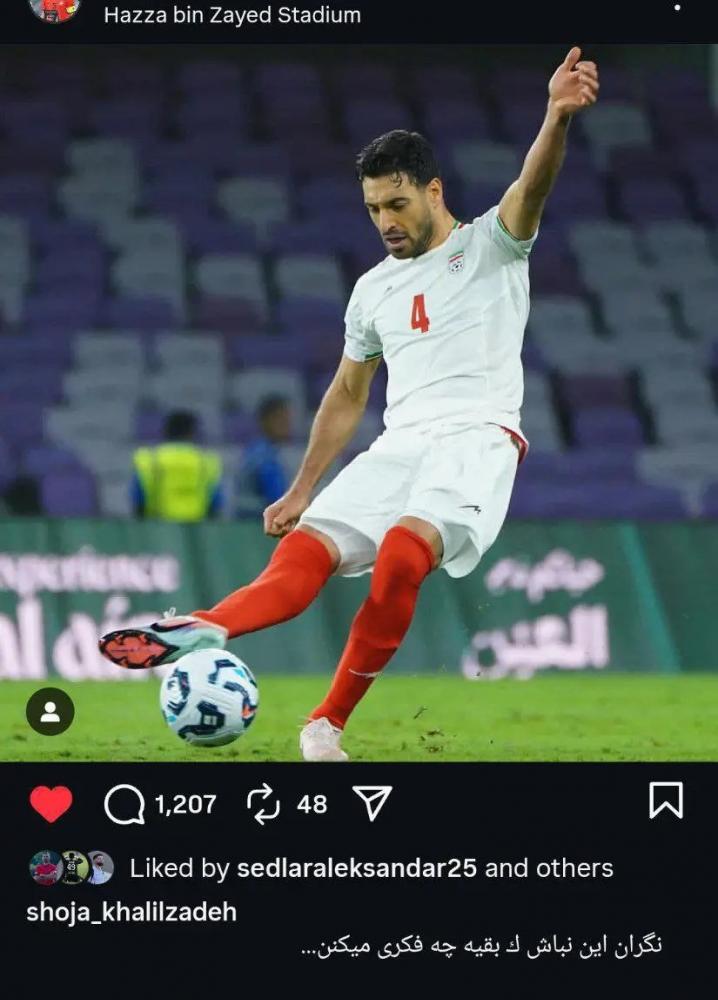718x1000 pixels.
Task: Open the poster's profile picture
Action: (x=54, y=9)
